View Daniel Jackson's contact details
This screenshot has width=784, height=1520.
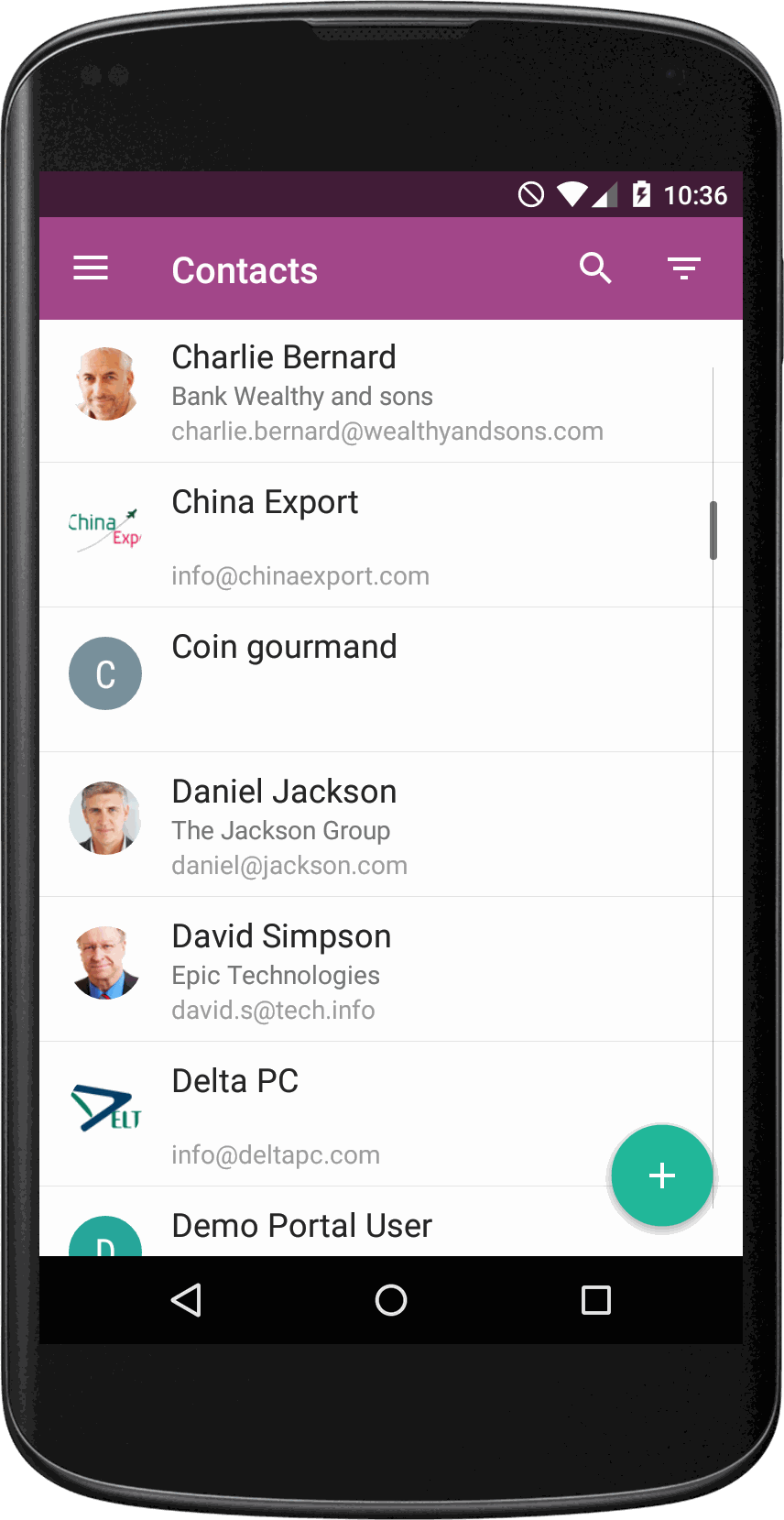(366, 825)
